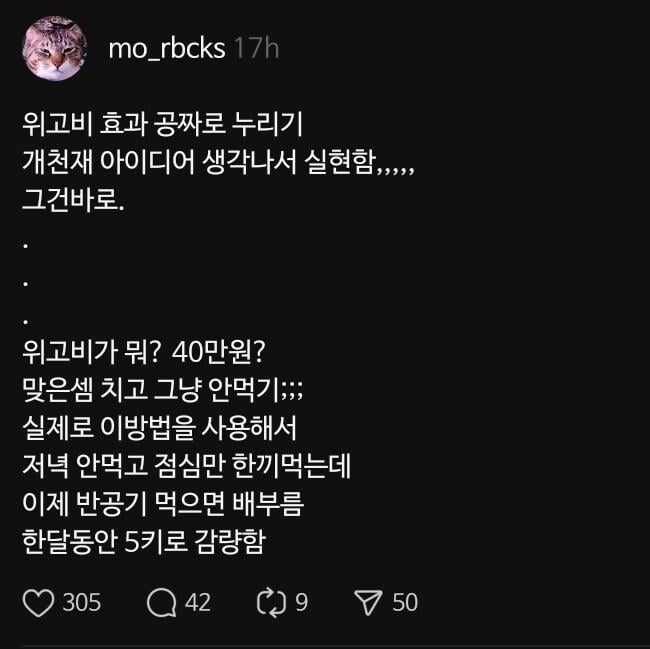Repost the mo_rbcks thread

pos(271,602)
